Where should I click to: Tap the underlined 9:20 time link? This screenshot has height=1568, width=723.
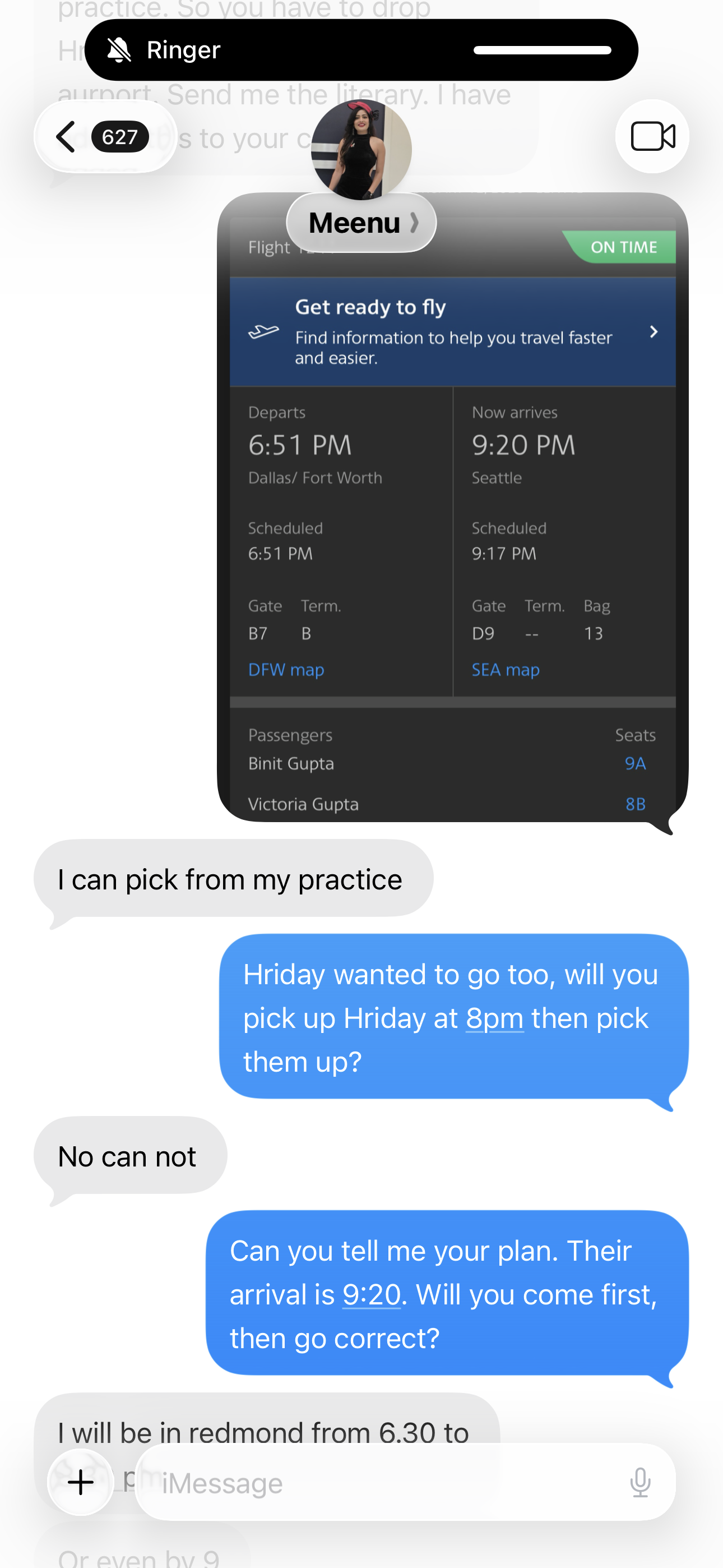371,1295
